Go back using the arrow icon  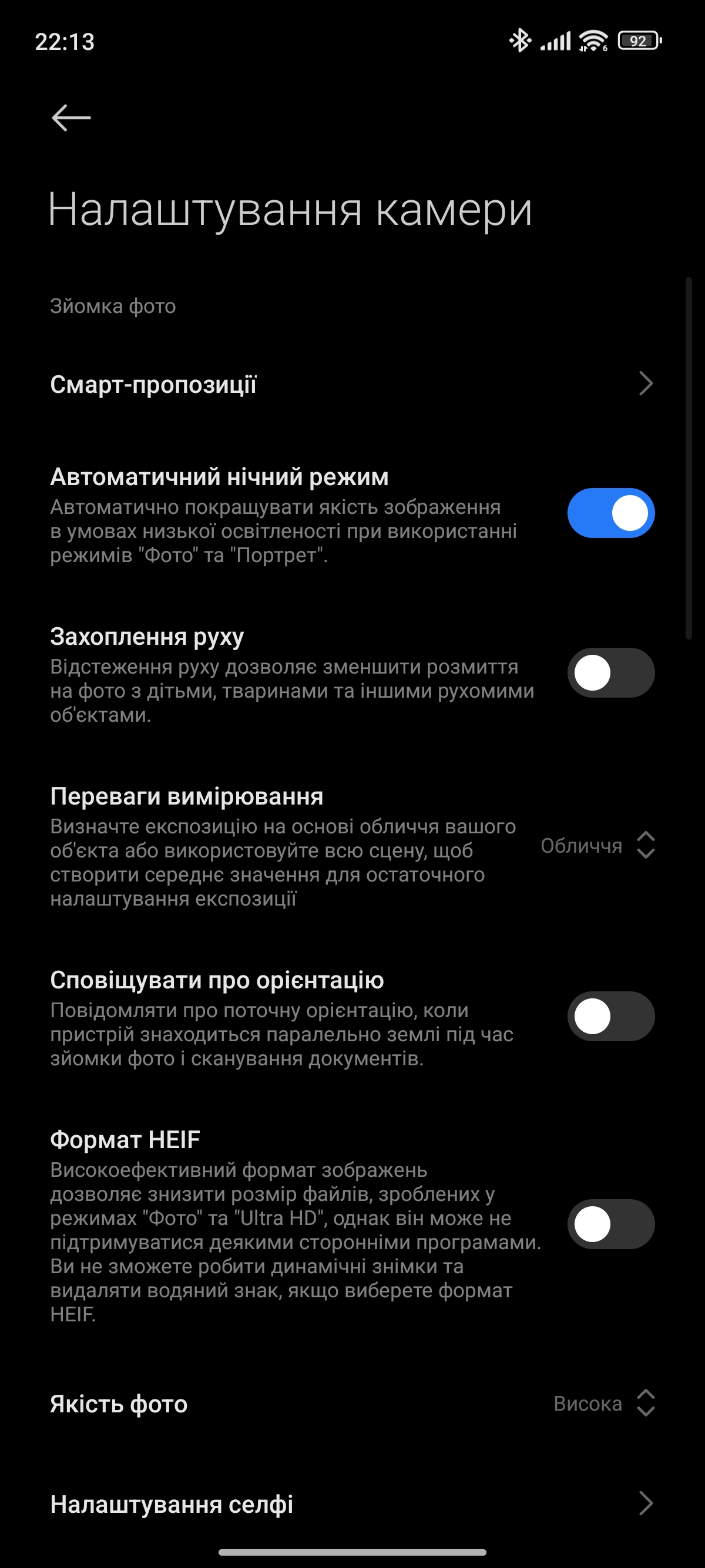click(x=71, y=117)
